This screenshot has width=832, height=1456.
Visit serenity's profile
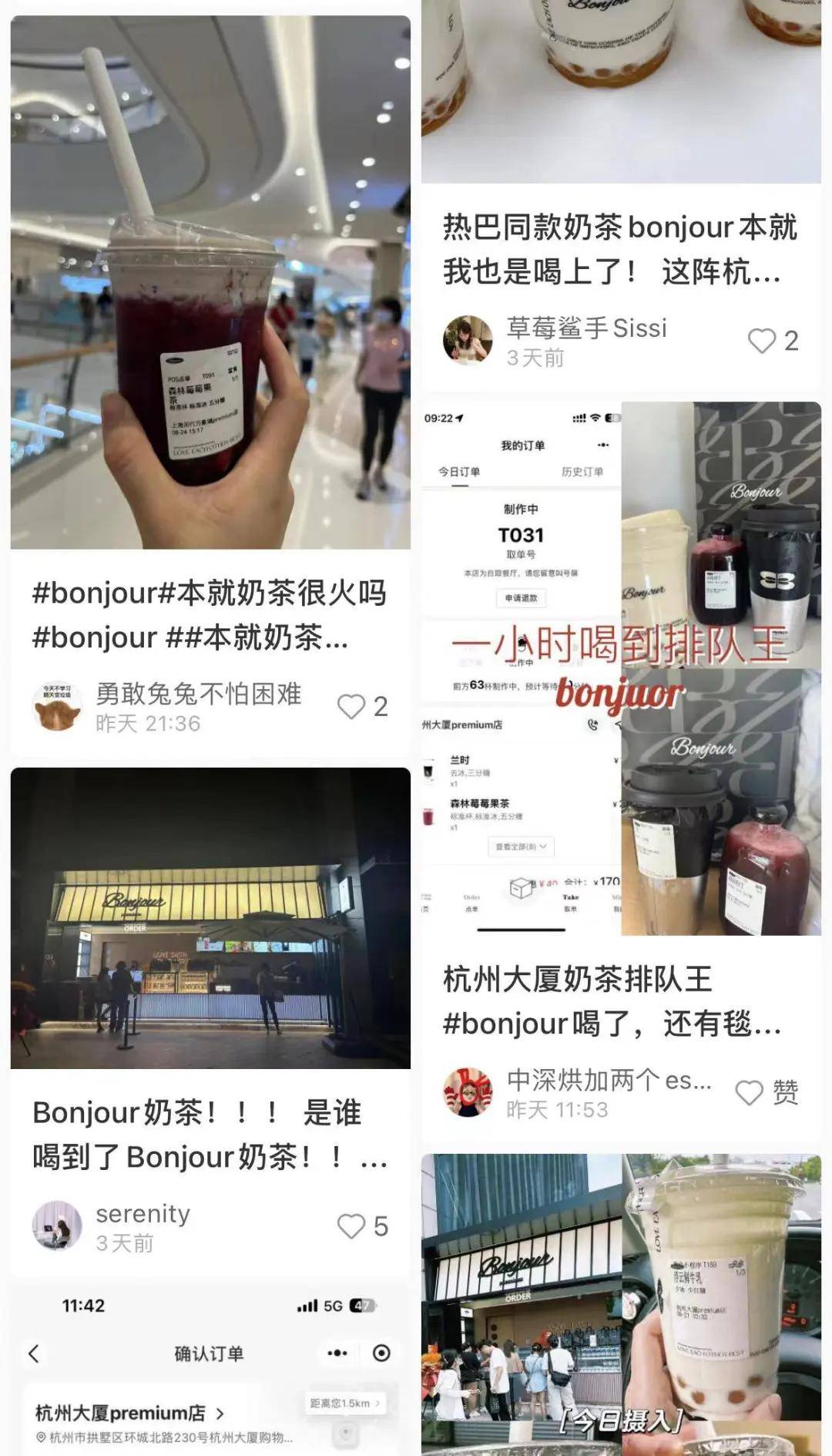click(57, 1226)
